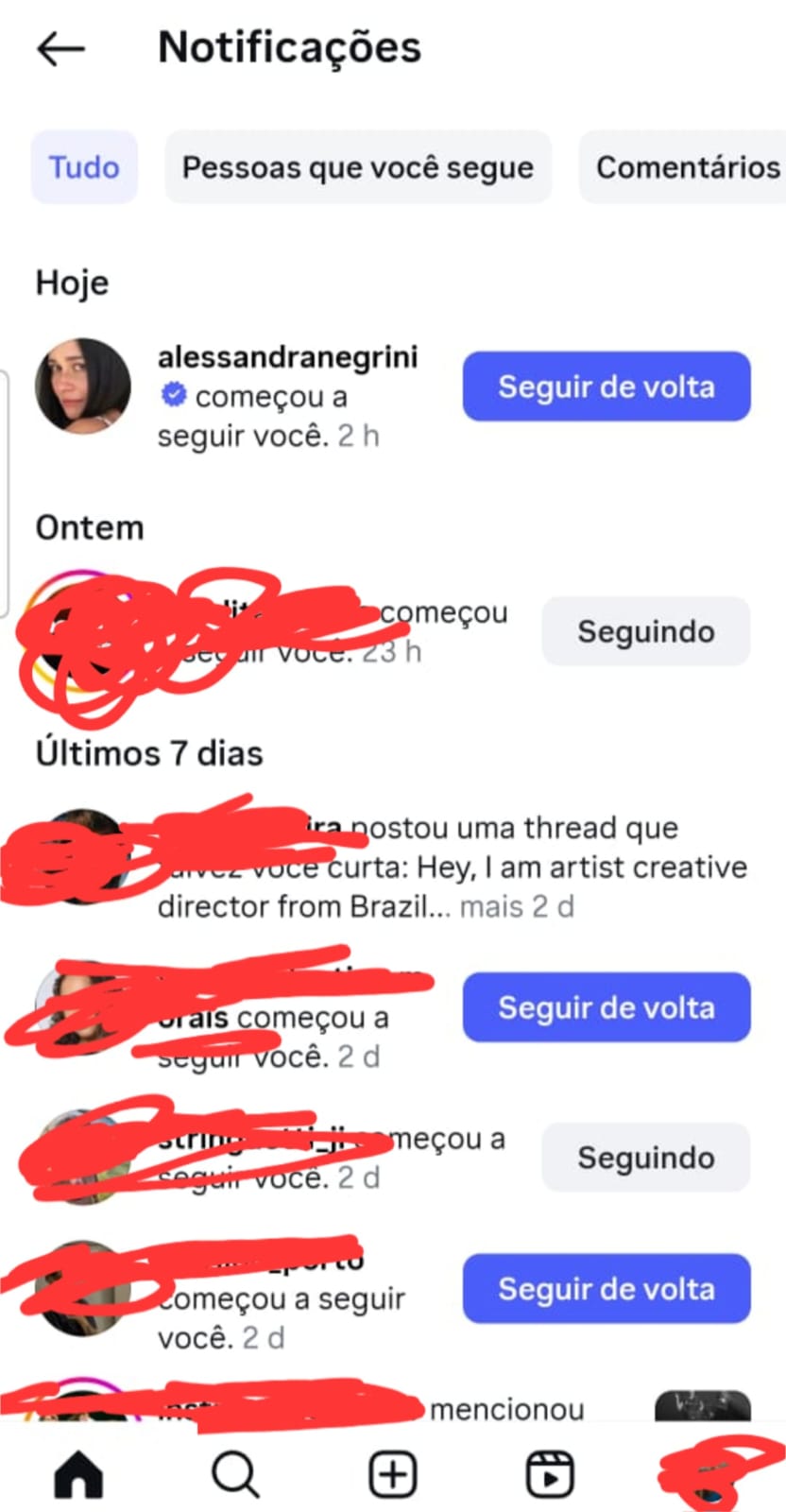Follow back alessandranegrini
The height and width of the screenshot is (1512, 786).
click(606, 387)
